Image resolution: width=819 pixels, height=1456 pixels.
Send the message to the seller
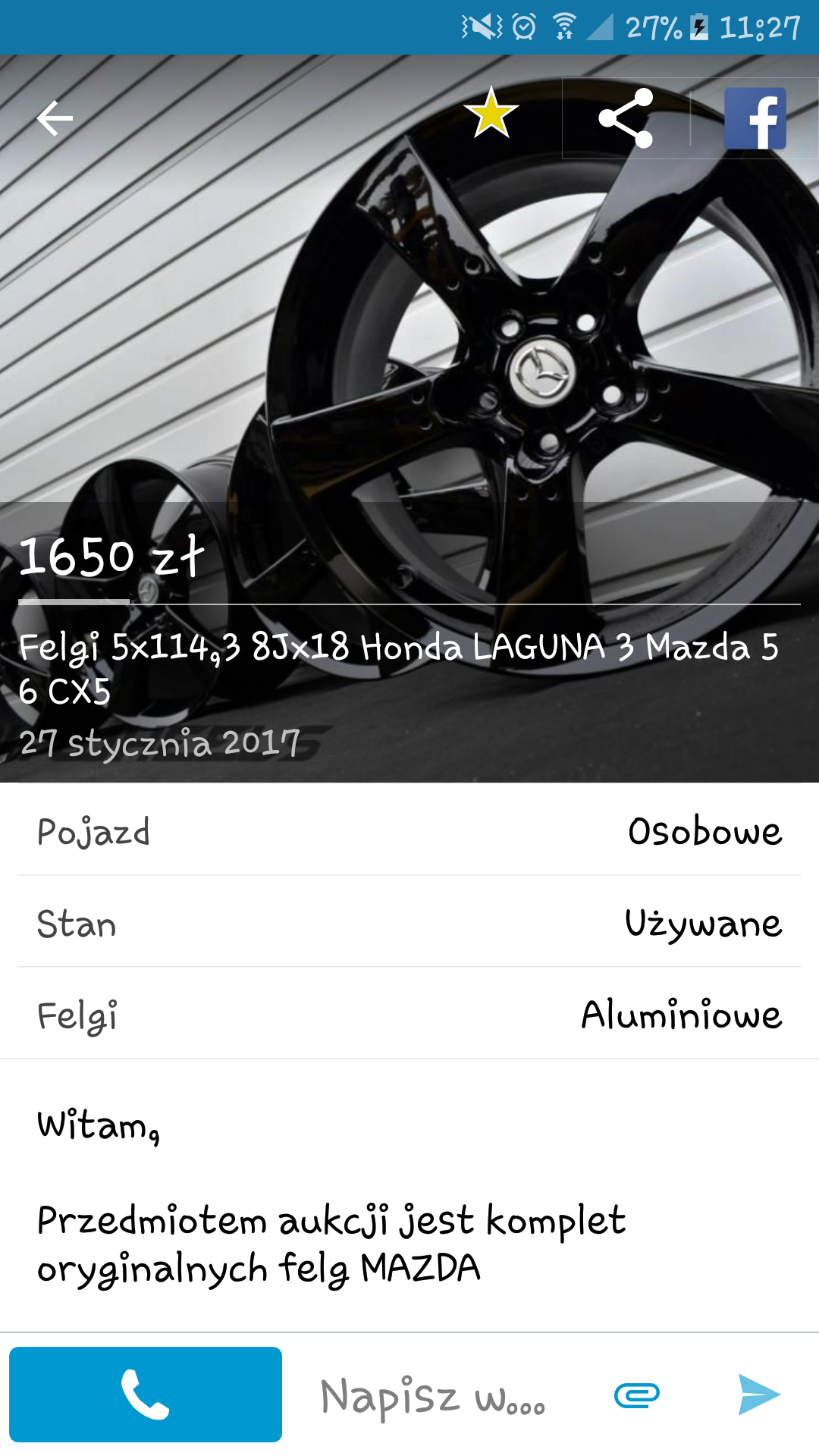tap(759, 1395)
